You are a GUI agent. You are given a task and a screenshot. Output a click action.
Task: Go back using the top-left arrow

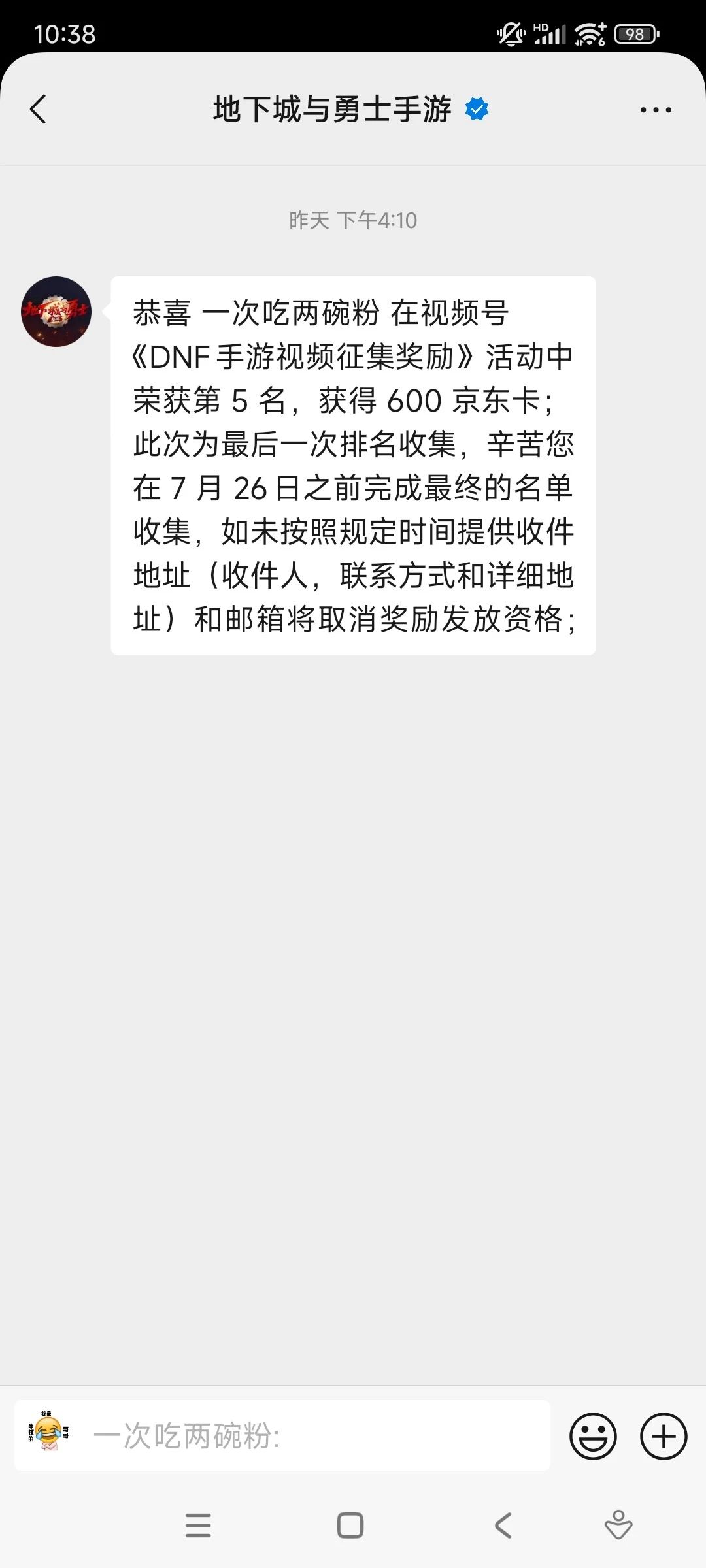38,109
